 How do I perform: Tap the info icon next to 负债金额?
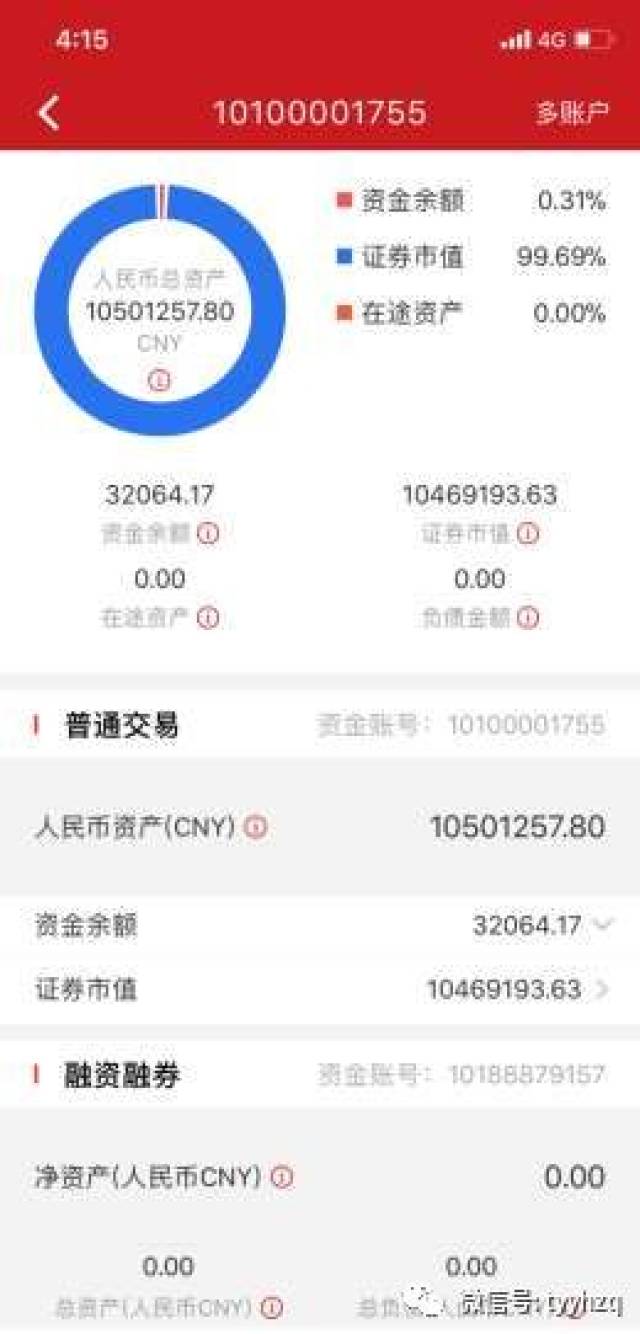click(x=528, y=618)
